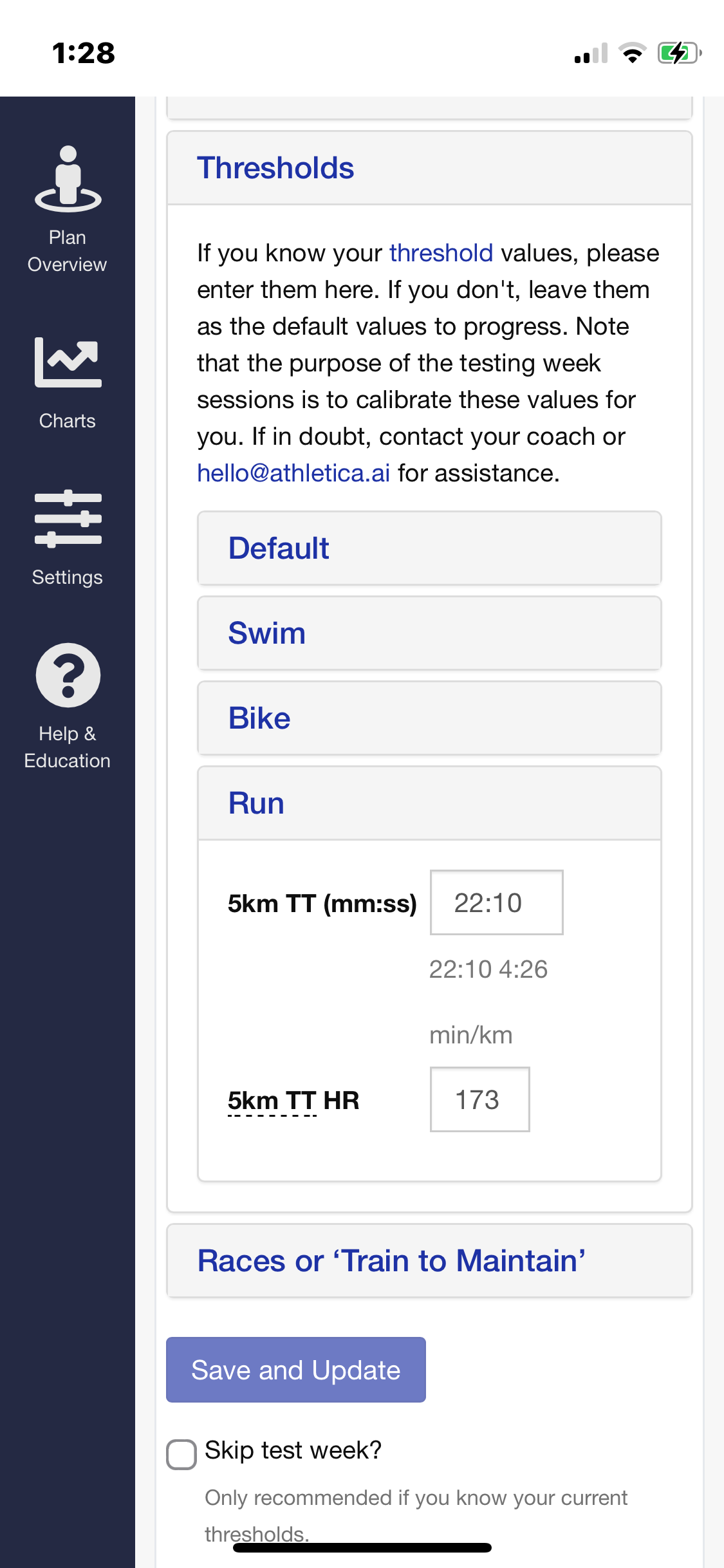Go to the Charts section
This screenshot has height=1568, width=724.
pos(68,384)
